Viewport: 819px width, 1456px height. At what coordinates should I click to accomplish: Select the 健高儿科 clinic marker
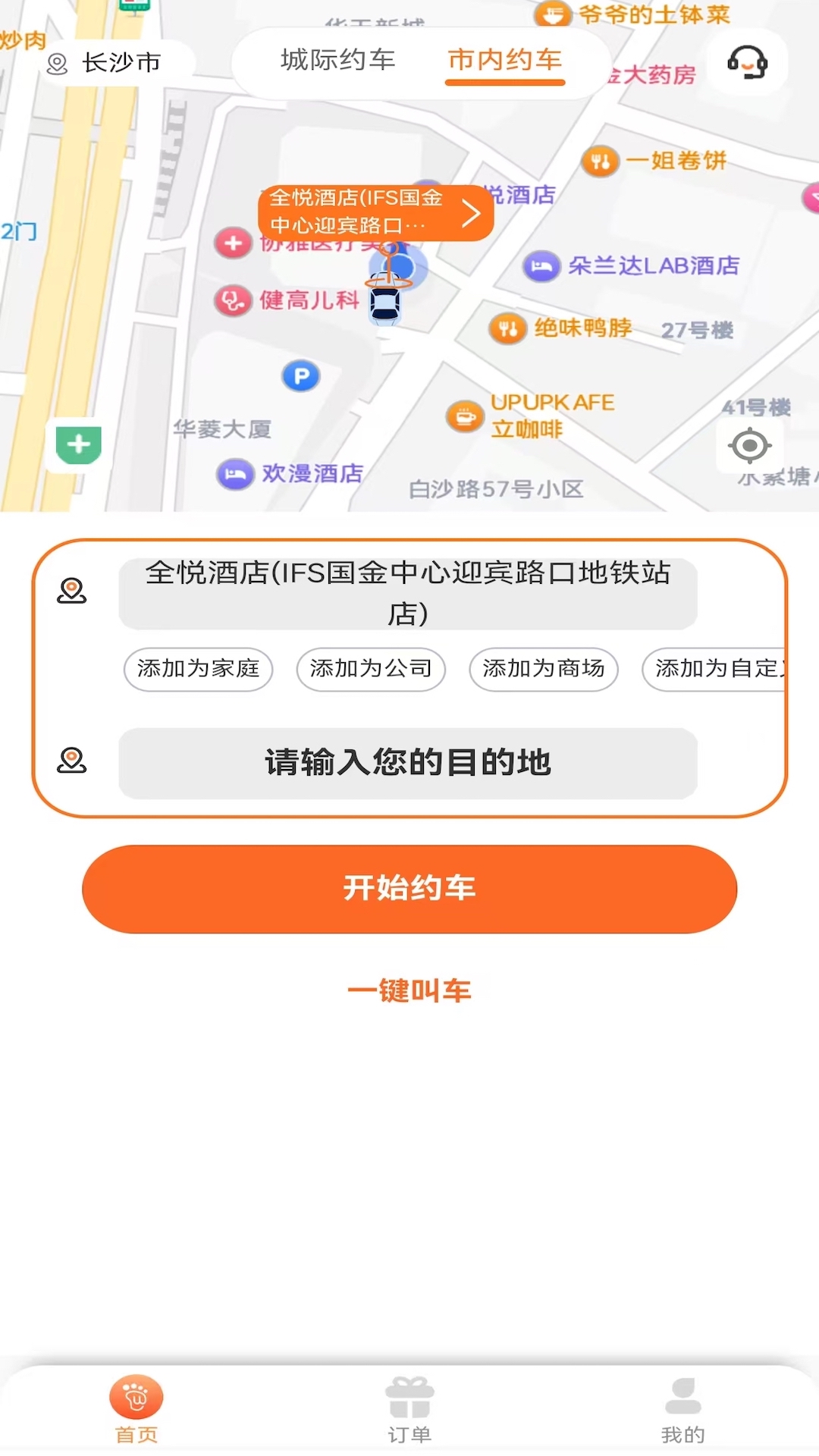pos(231,300)
